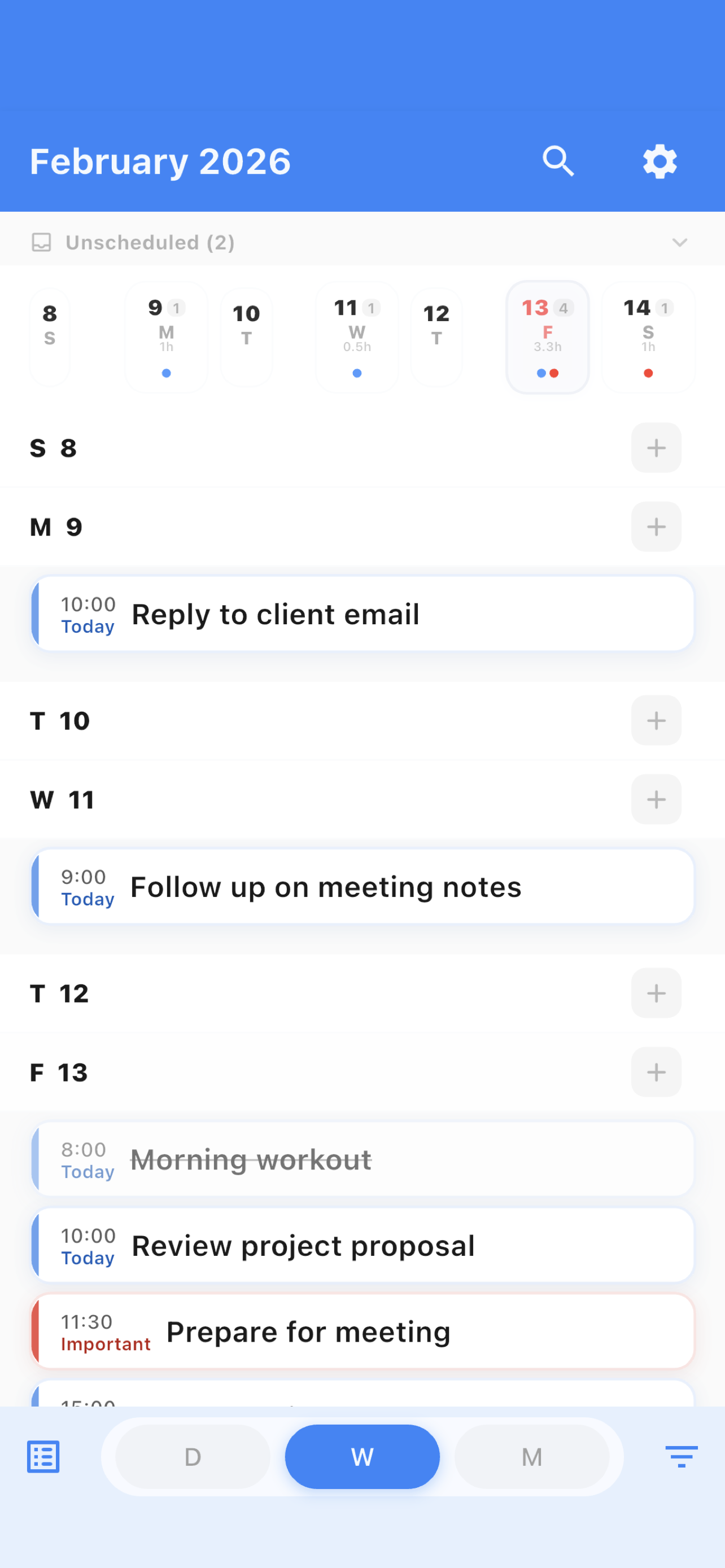Add a task to Friday 13
The width and height of the screenshot is (725, 1568).
tap(656, 1072)
